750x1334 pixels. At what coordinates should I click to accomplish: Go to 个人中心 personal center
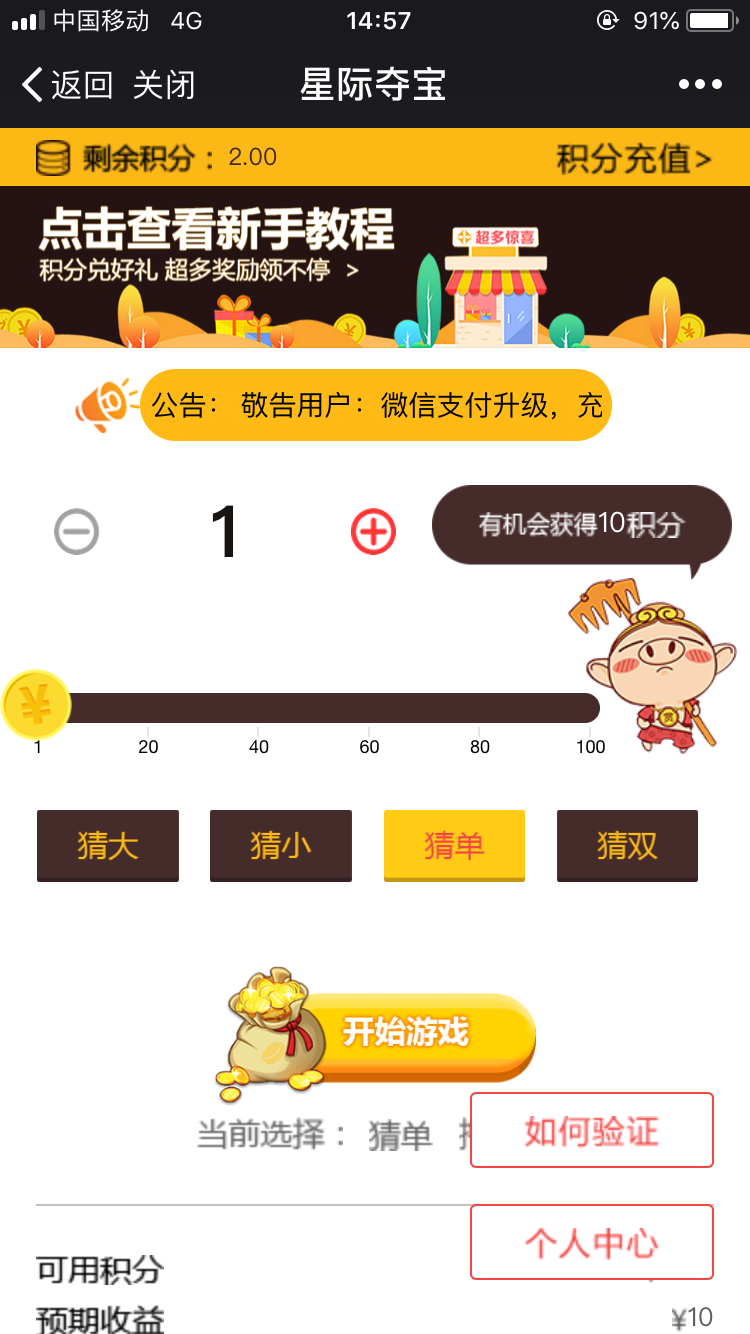click(591, 1243)
